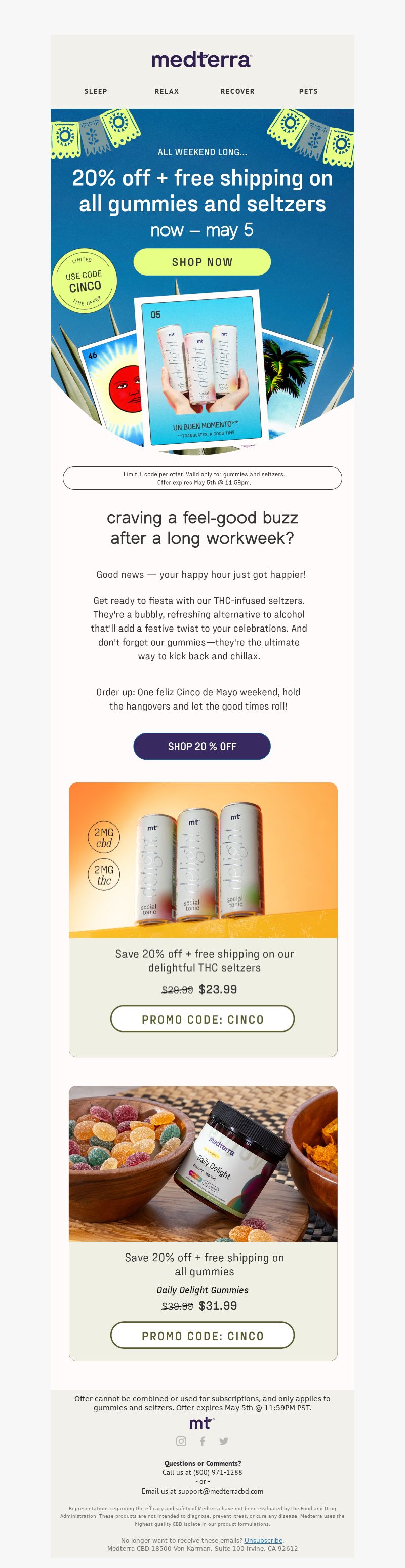Open the Medterra Facebook page
The height and width of the screenshot is (1568, 405).
(202, 1441)
